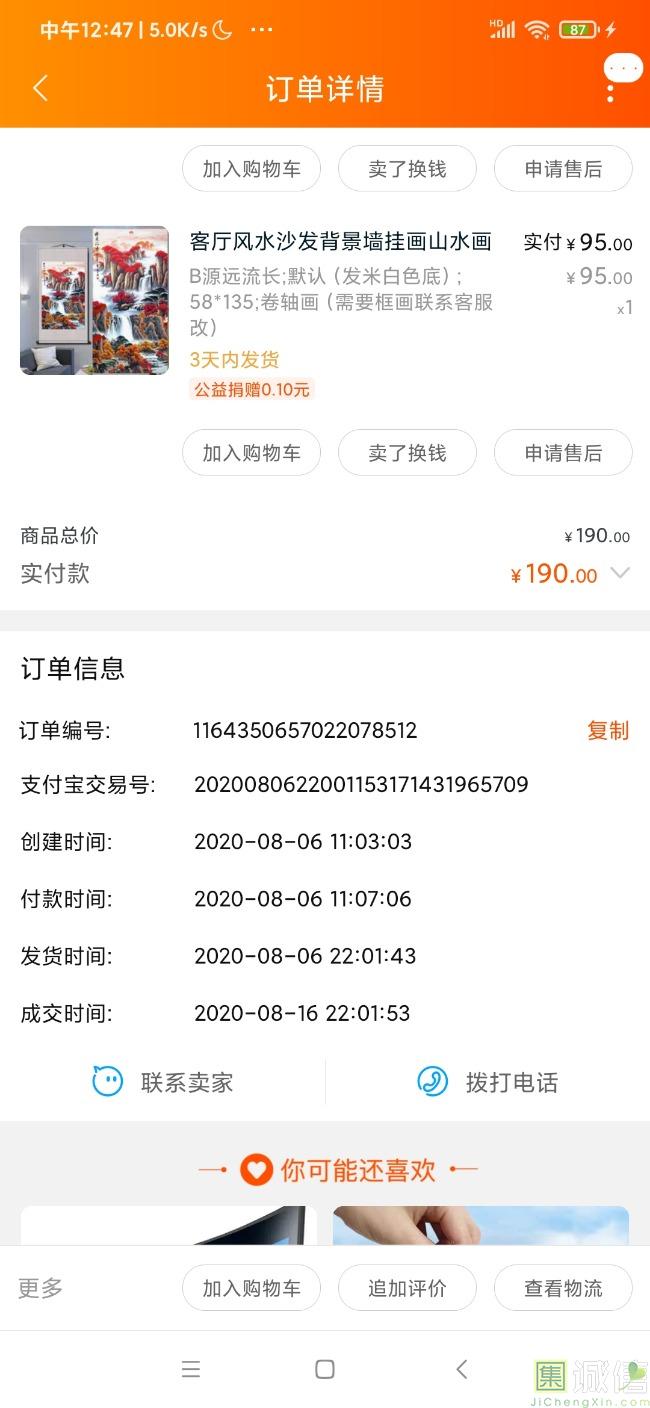This screenshot has width=650, height=1408.
Task: Tap 卖了换钱 below the 山水画 product
Action: pyautogui.click(x=407, y=453)
